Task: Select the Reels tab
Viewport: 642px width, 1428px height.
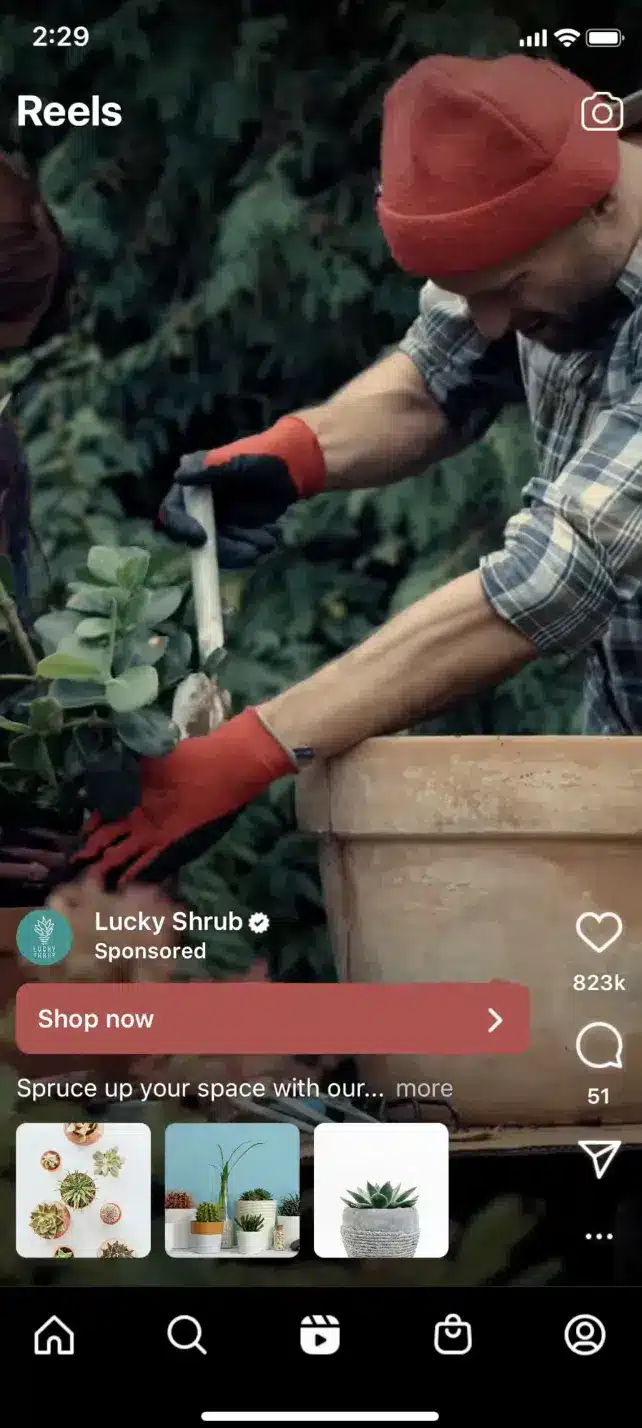Action: tap(320, 1335)
